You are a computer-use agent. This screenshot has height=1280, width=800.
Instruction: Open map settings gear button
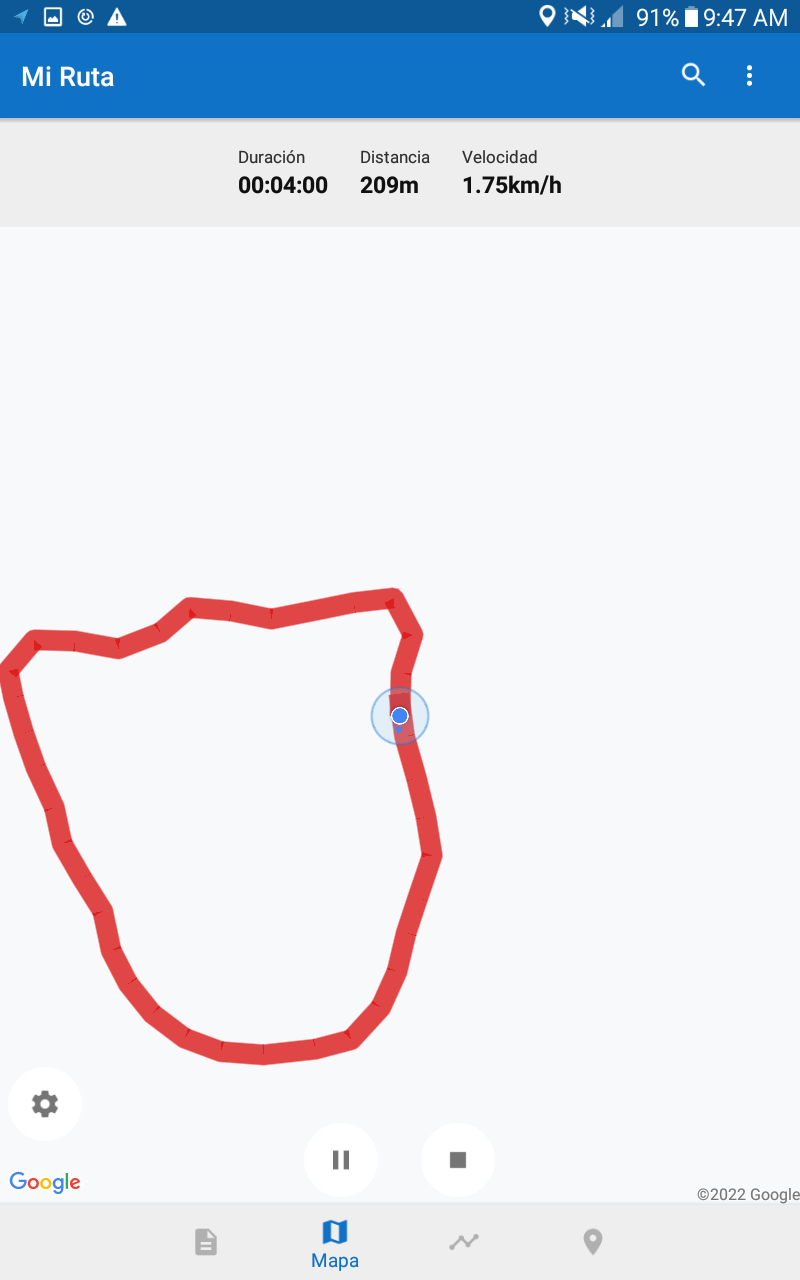point(45,1104)
